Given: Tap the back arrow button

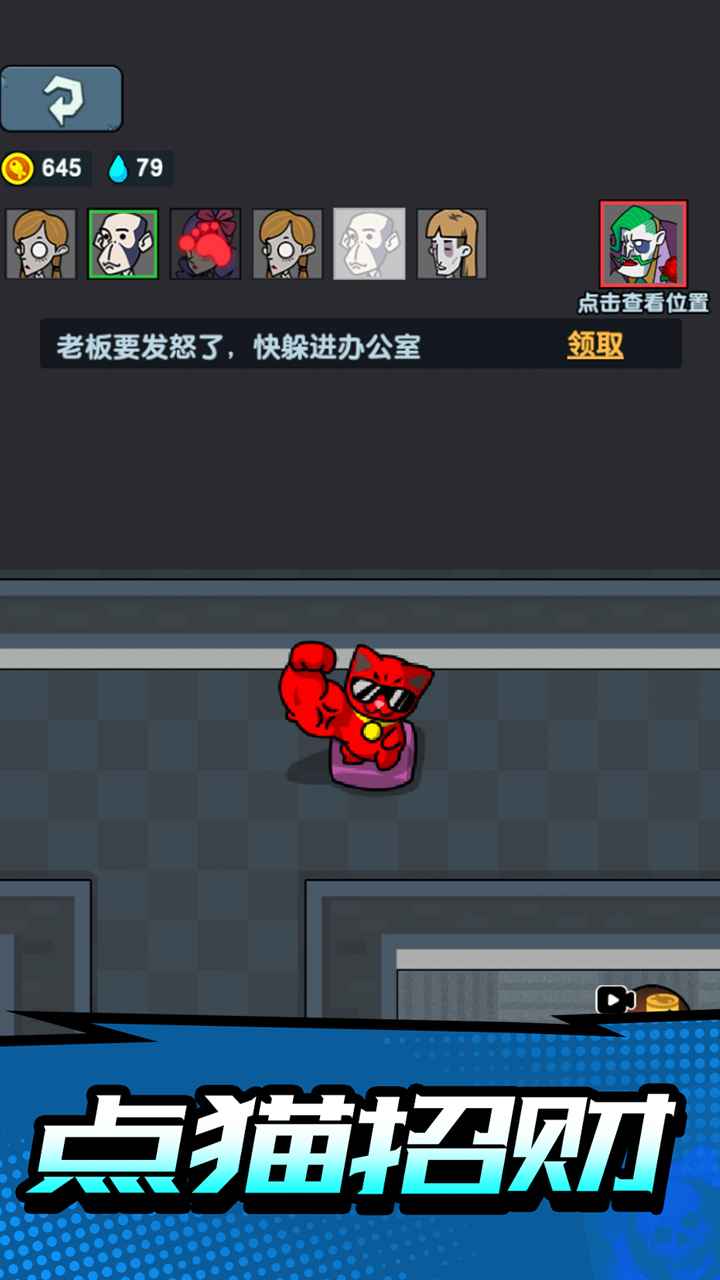Looking at the screenshot, I should (61, 98).
